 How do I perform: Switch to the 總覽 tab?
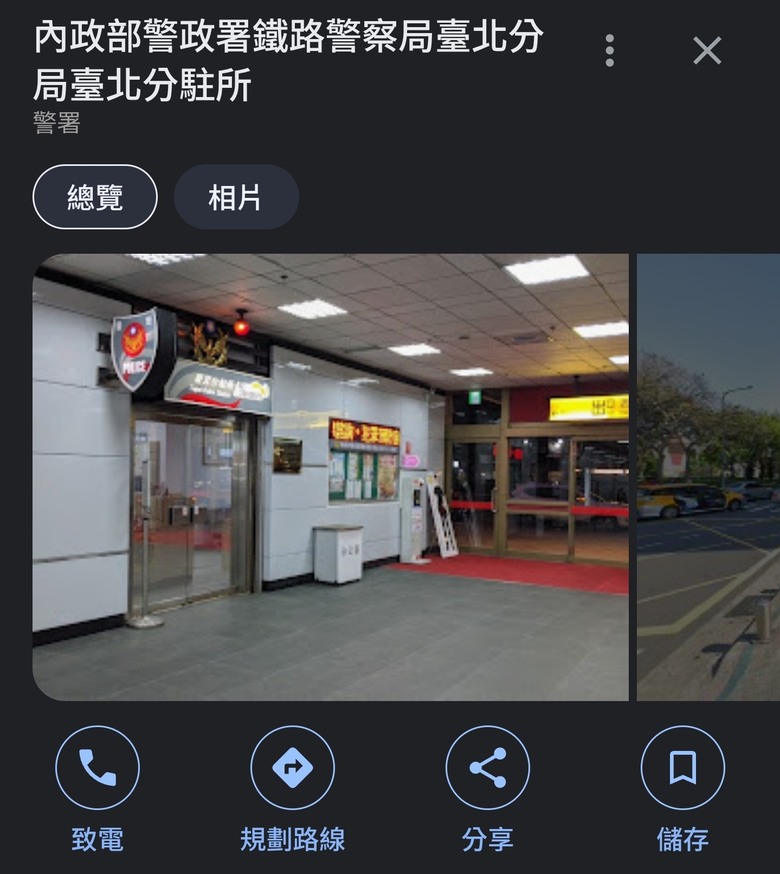tap(95, 197)
